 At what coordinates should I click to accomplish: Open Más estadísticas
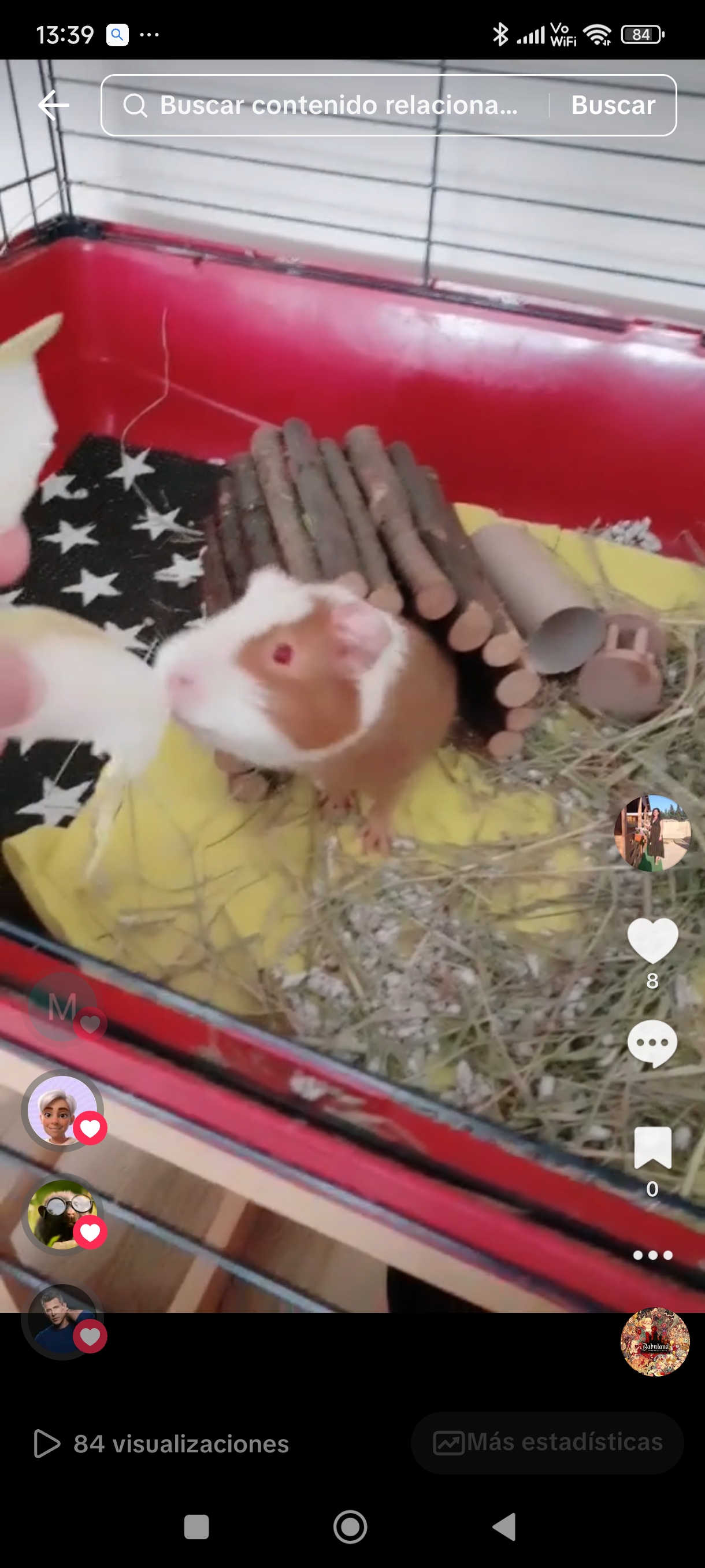[x=547, y=1443]
